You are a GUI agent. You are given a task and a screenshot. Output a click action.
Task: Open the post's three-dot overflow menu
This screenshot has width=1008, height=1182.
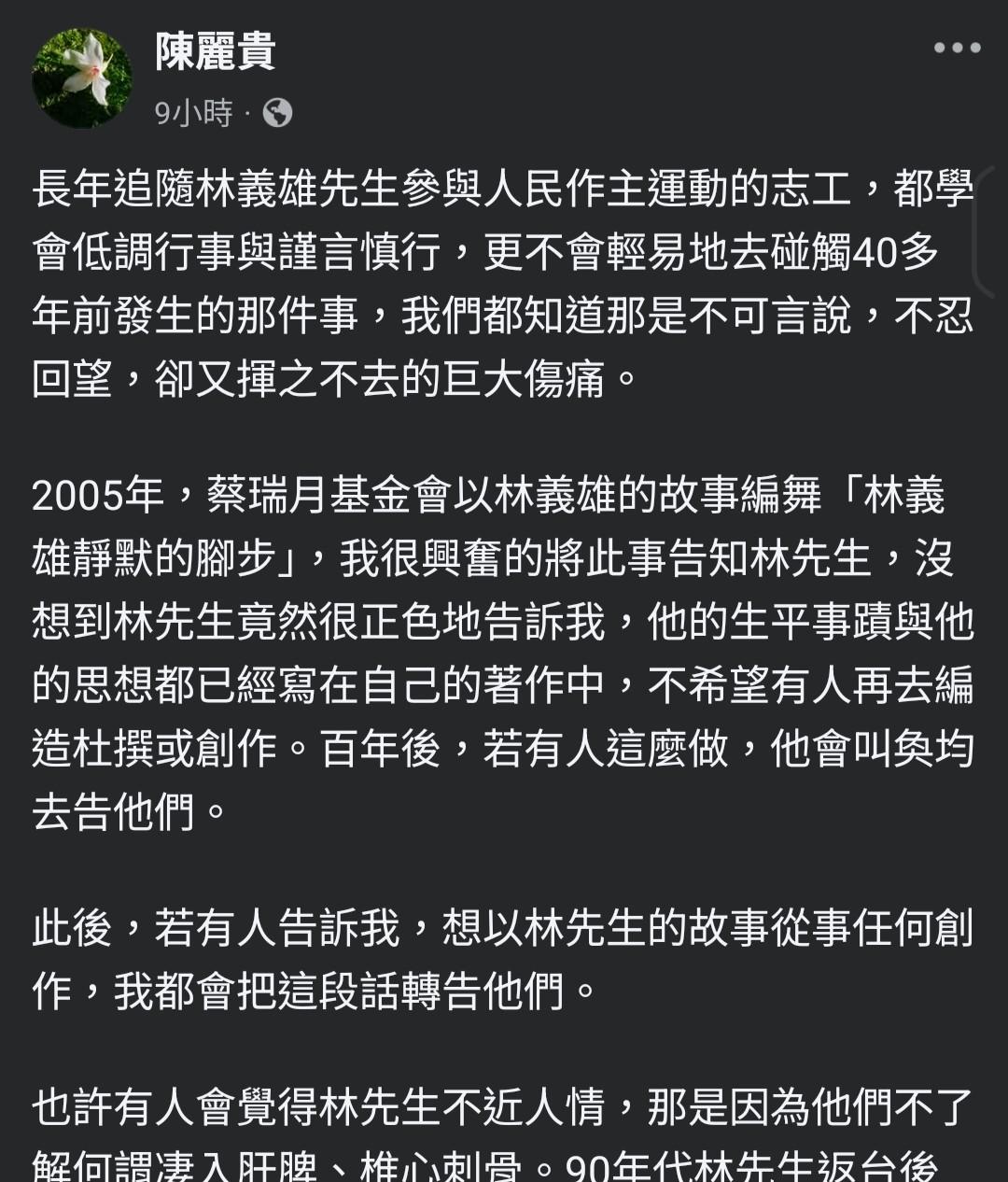coord(958,49)
